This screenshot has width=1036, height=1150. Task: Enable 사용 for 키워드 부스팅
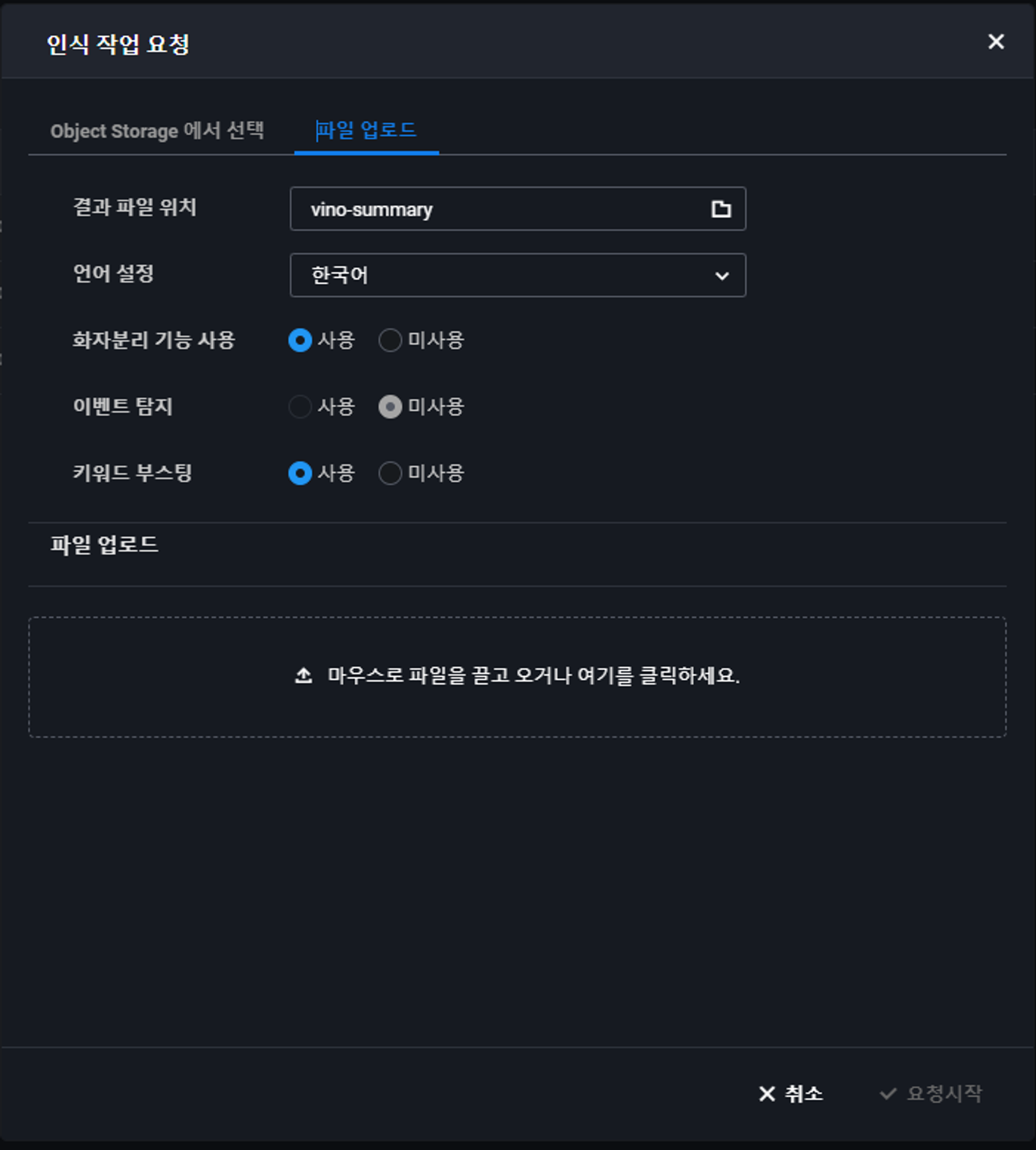[x=300, y=473]
